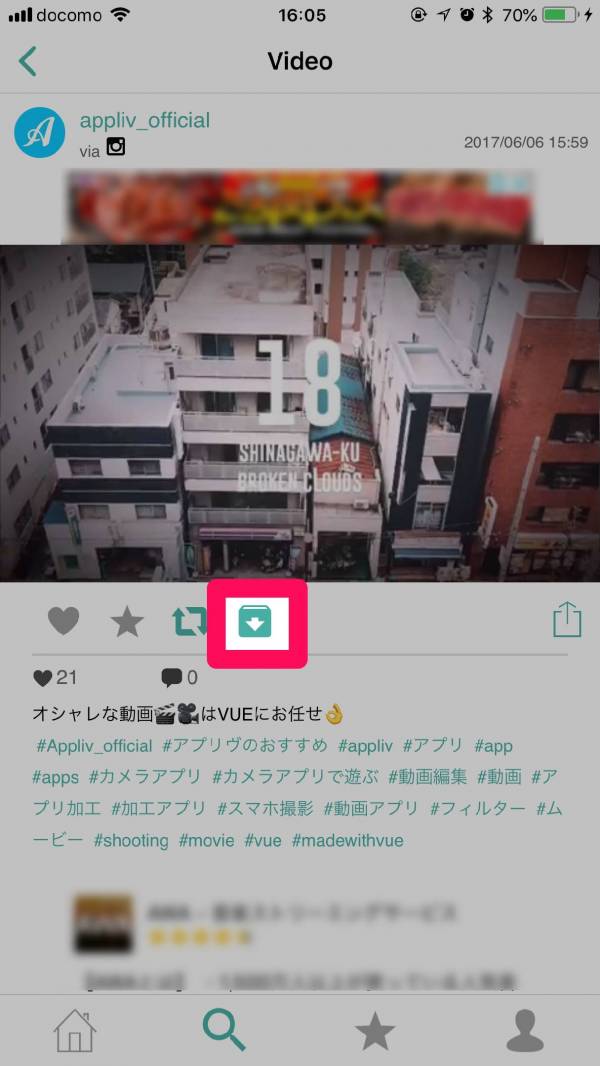Open the #appliv hashtag
The image size is (600, 1066).
point(366,746)
